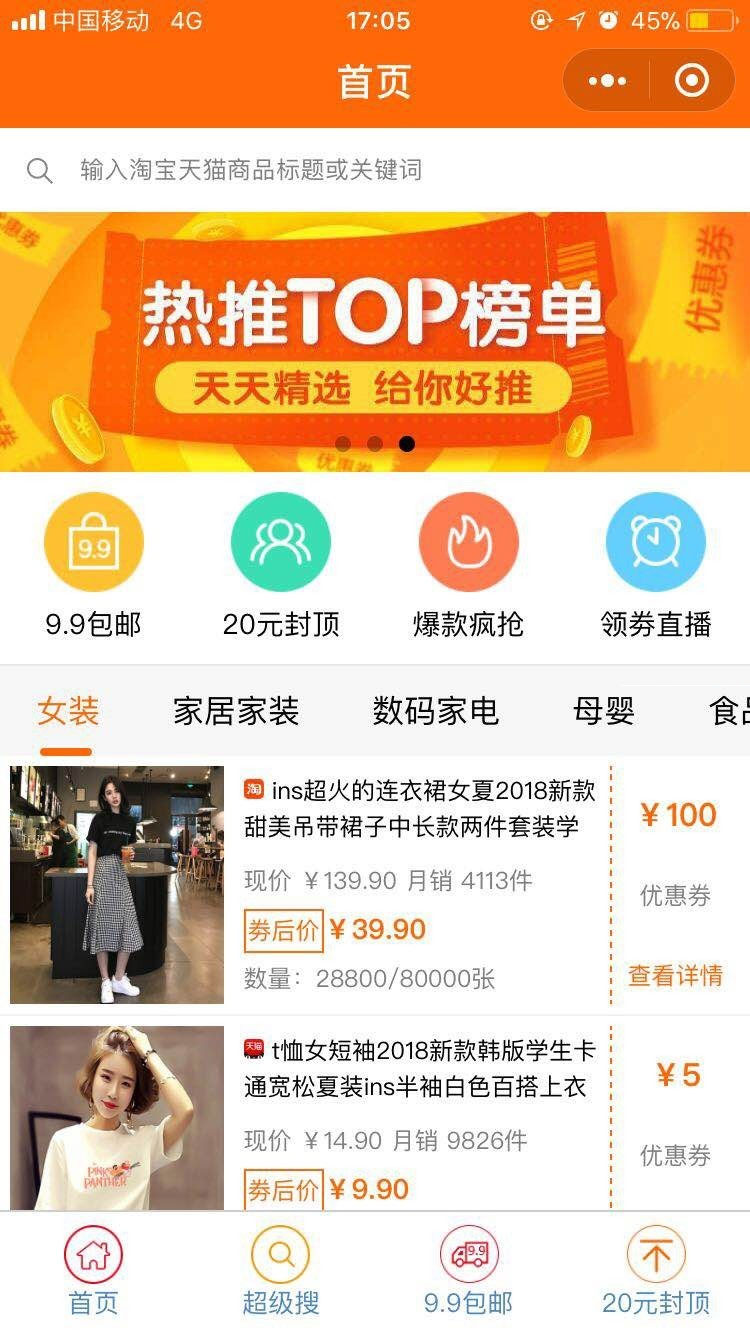The height and width of the screenshot is (1334, 750).
Task: Open the ins超火的连衣裙 product listing
Action: click(420, 809)
